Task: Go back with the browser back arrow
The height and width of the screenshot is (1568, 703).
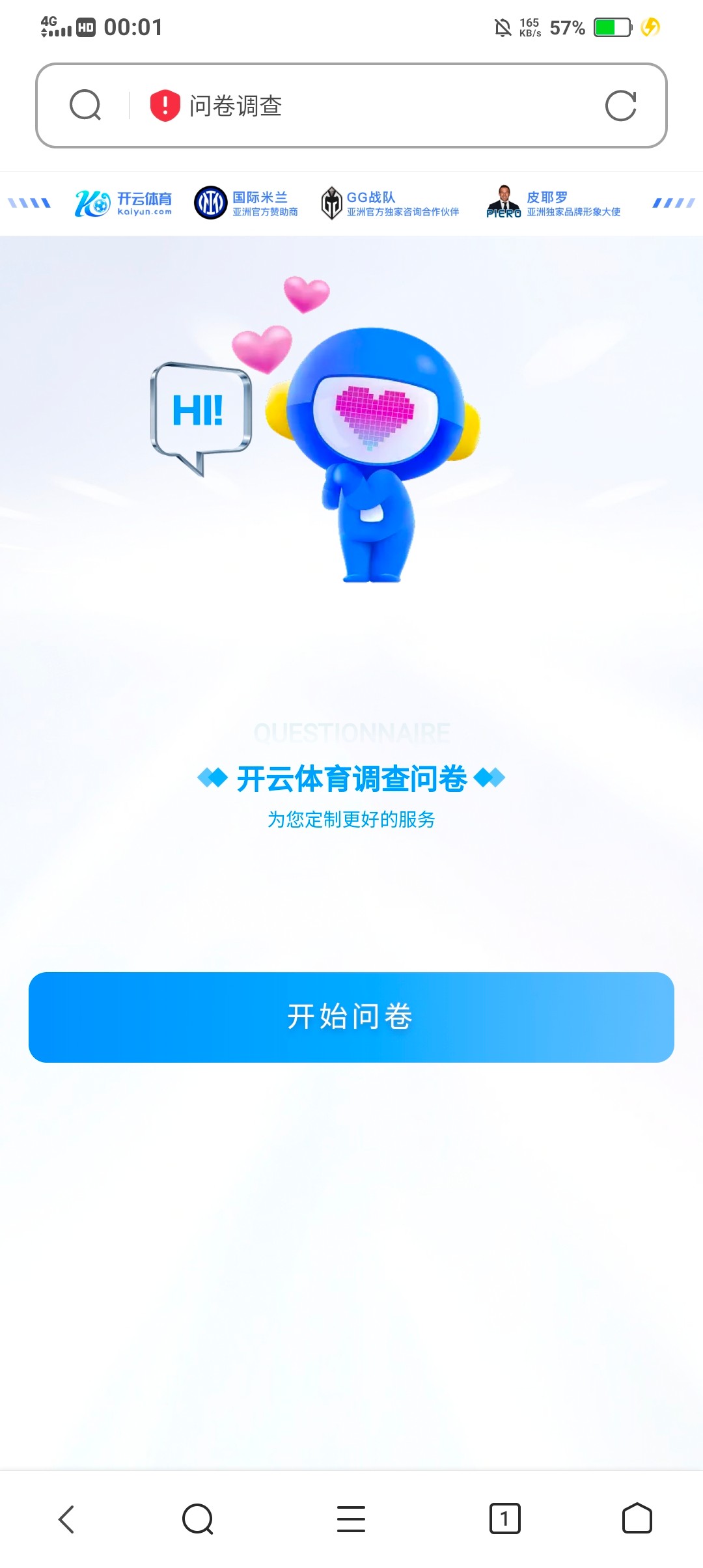Action: coord(66,1519)
